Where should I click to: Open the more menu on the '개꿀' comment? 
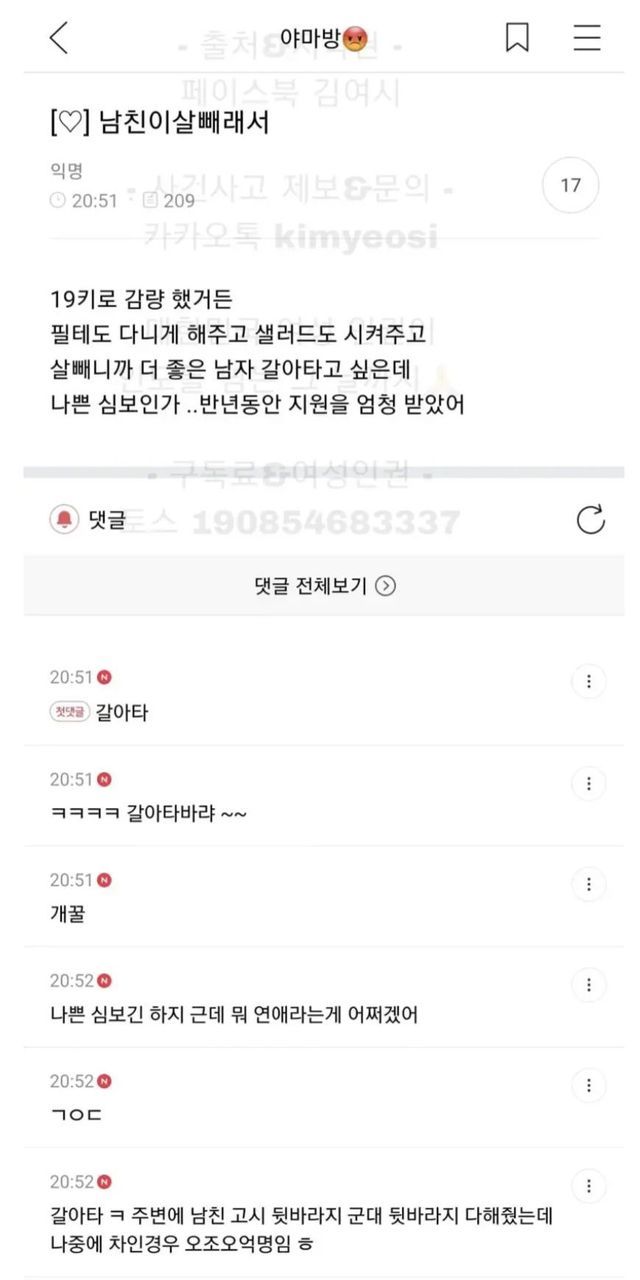coord(589,884)
